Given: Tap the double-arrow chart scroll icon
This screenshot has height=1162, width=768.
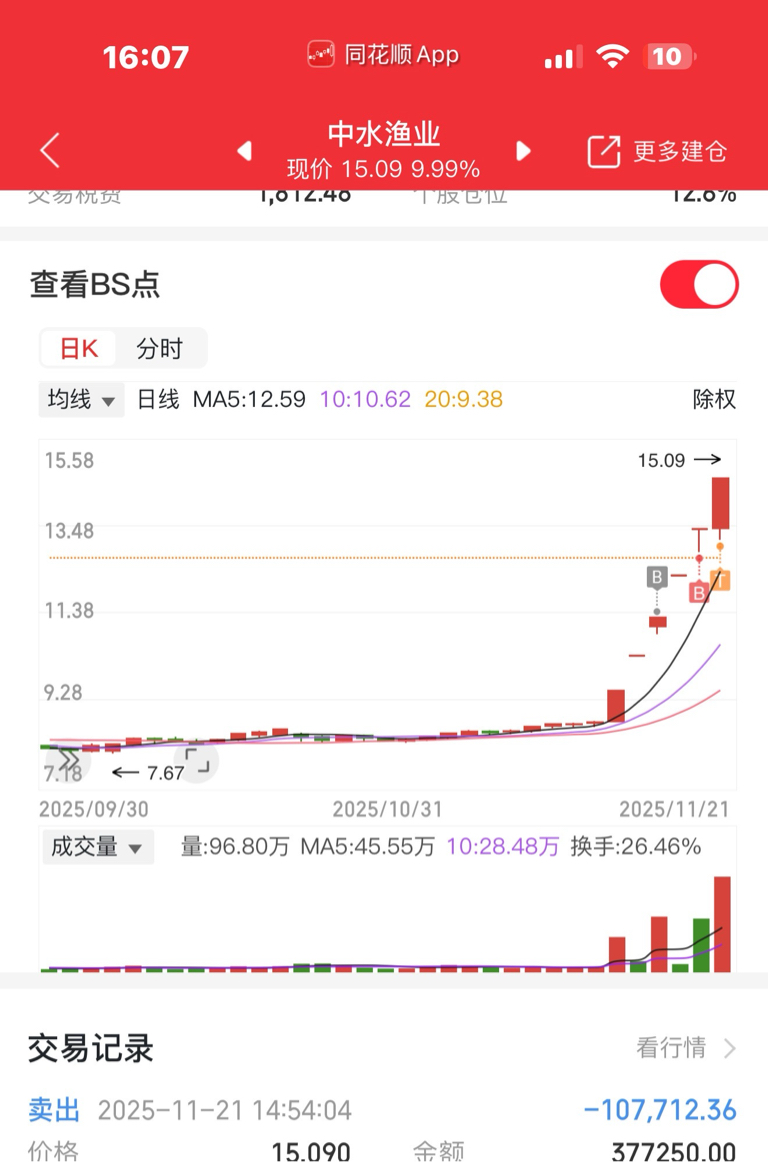Looking at the screenshot, I should point(68,762).
